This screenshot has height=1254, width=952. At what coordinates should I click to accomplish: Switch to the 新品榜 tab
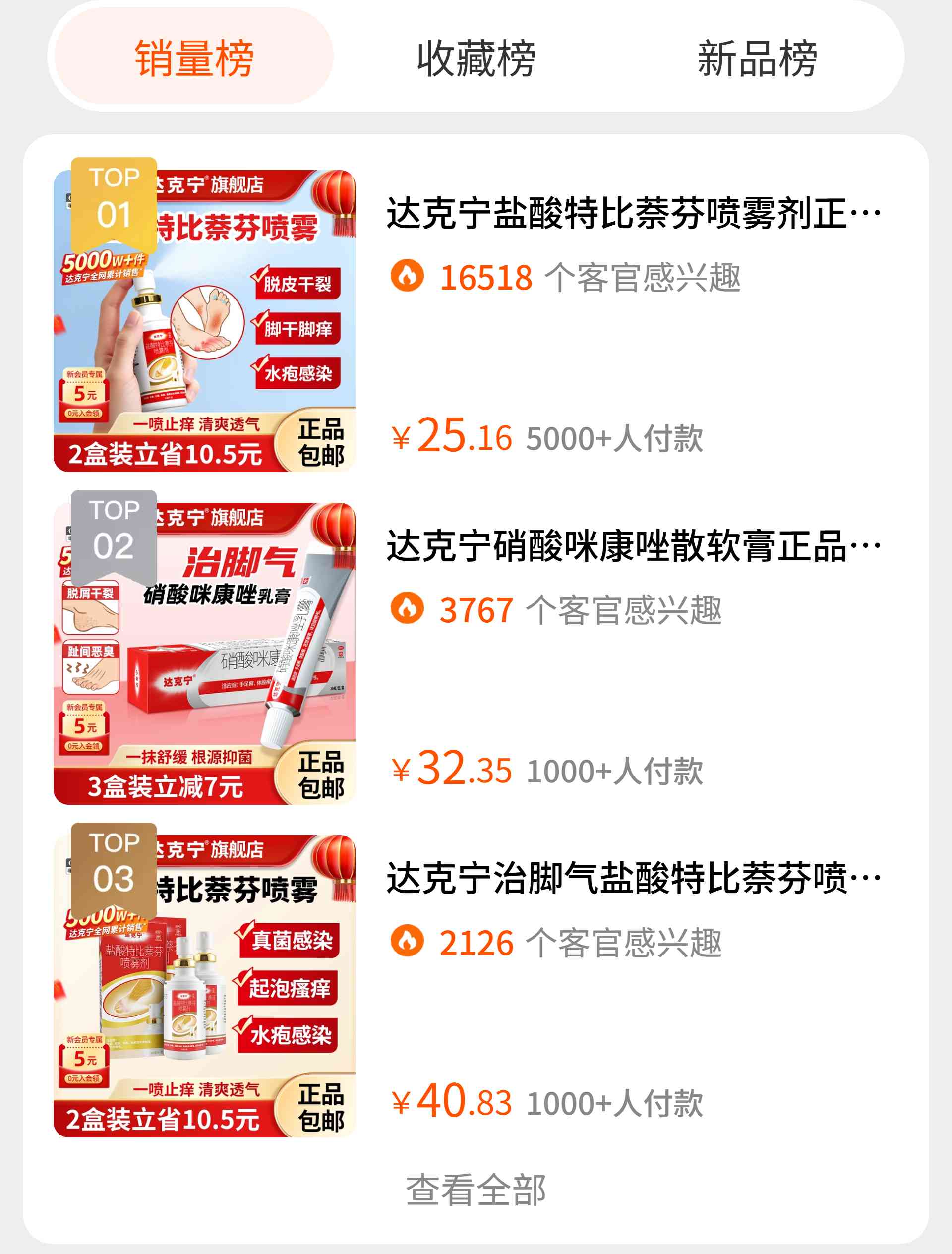pos(757,58)
